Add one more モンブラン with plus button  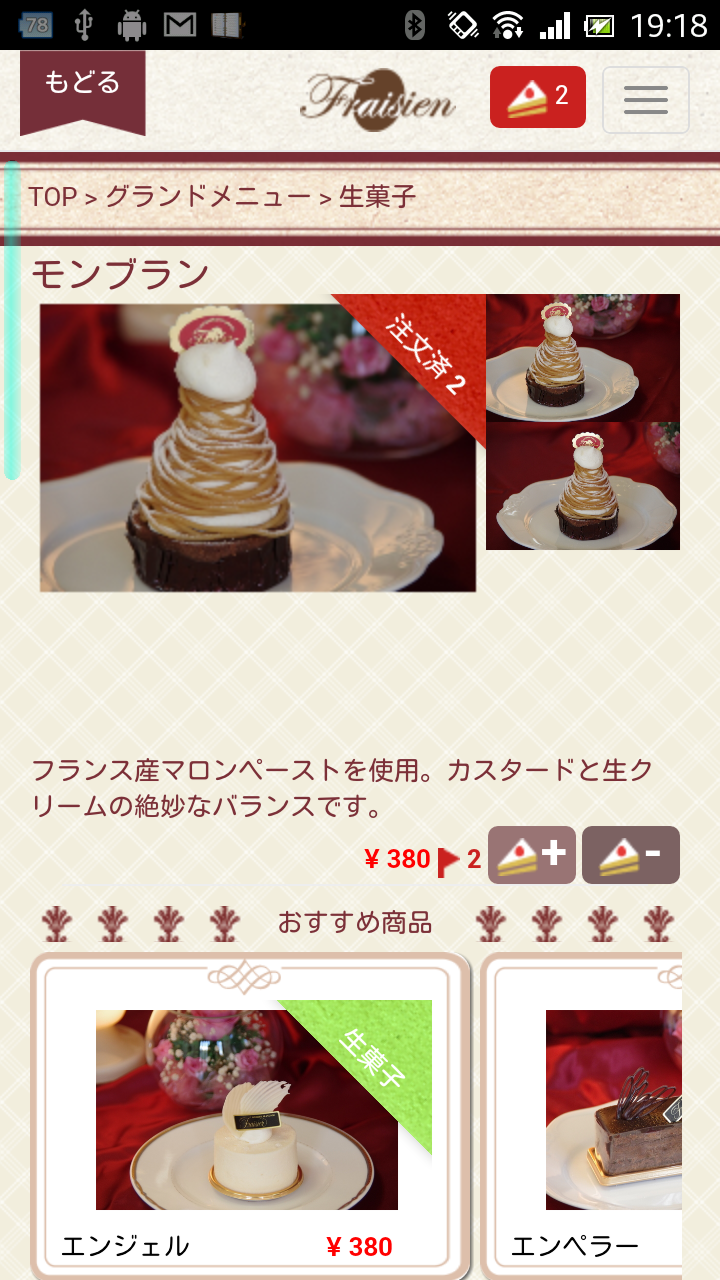[x=532, y=855]
